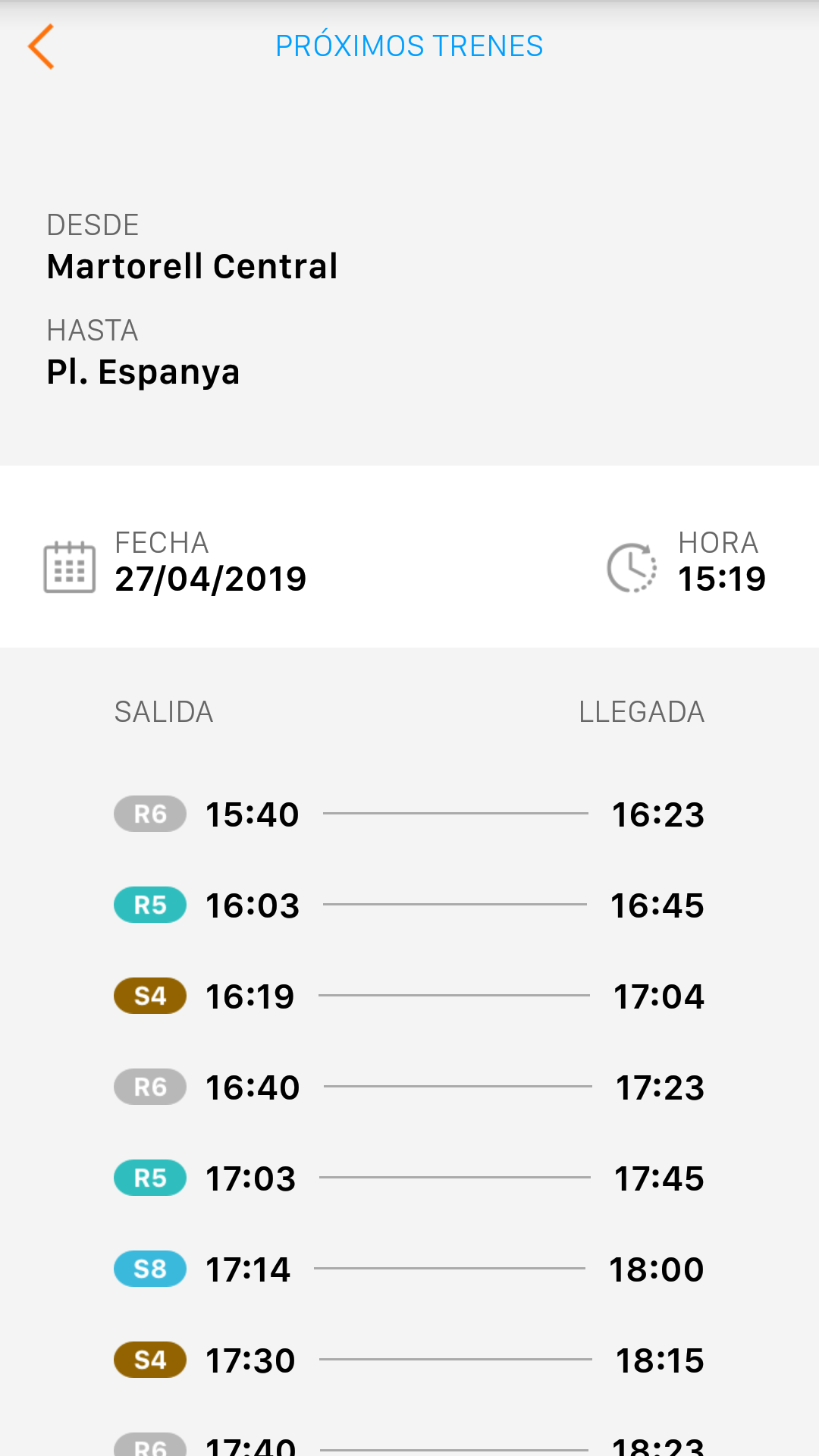Go back with the orange arrow
Viewport: 819px width, 1456px height.
click(x=41, y=46)
